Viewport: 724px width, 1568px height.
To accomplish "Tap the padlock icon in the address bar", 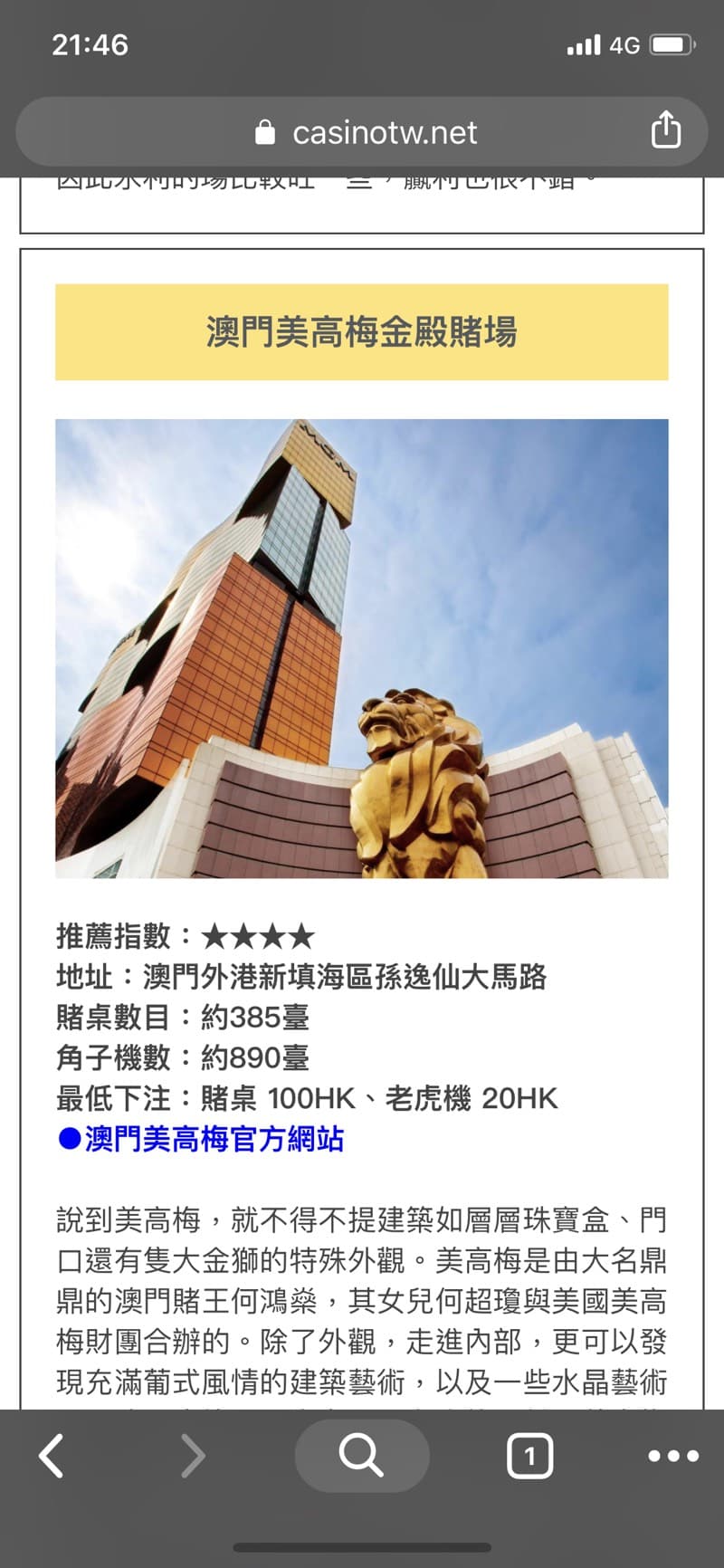I will coord(265,132).
